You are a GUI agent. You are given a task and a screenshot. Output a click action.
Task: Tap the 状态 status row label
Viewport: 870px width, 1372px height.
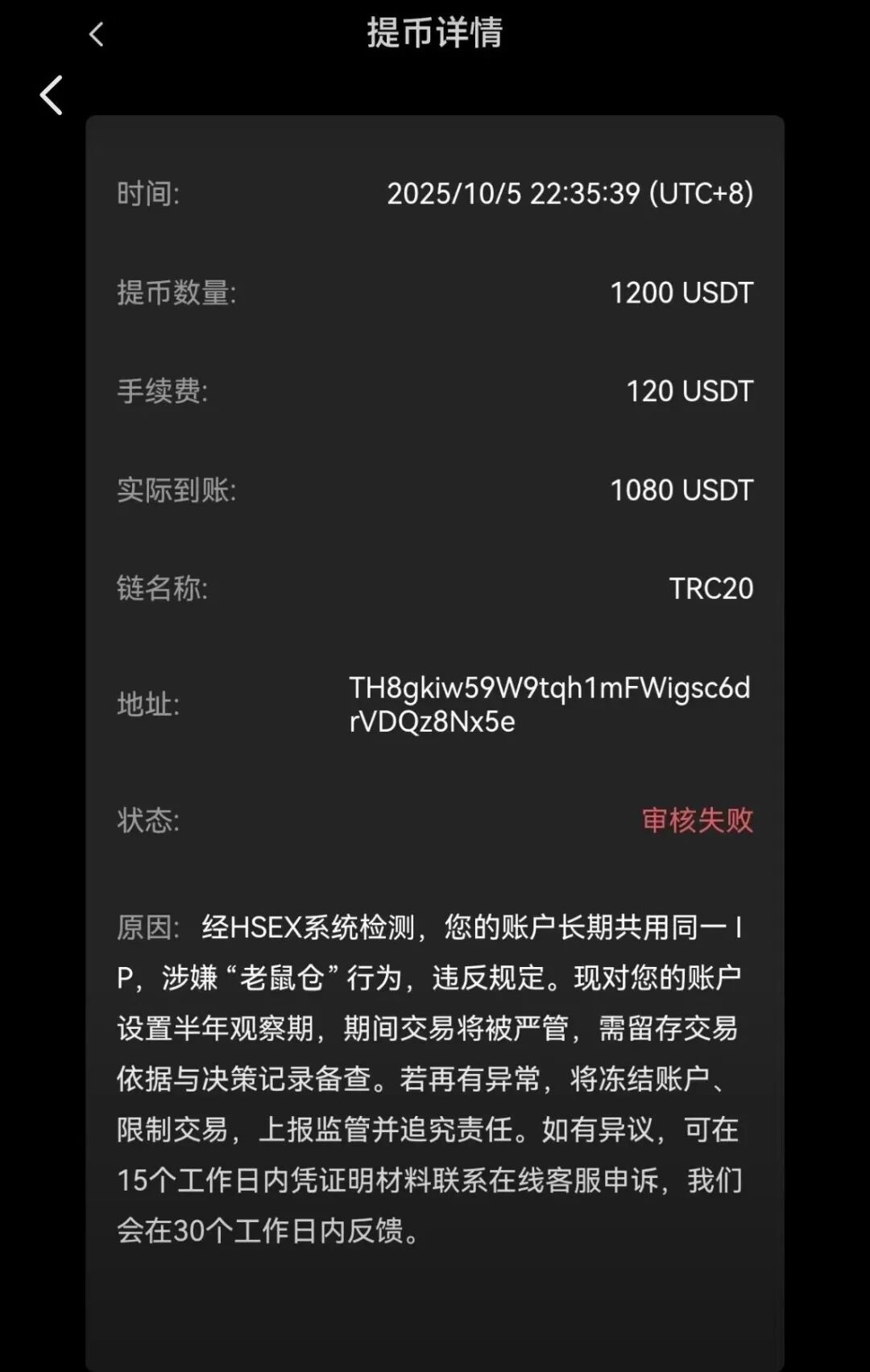(x=145, y=823)
